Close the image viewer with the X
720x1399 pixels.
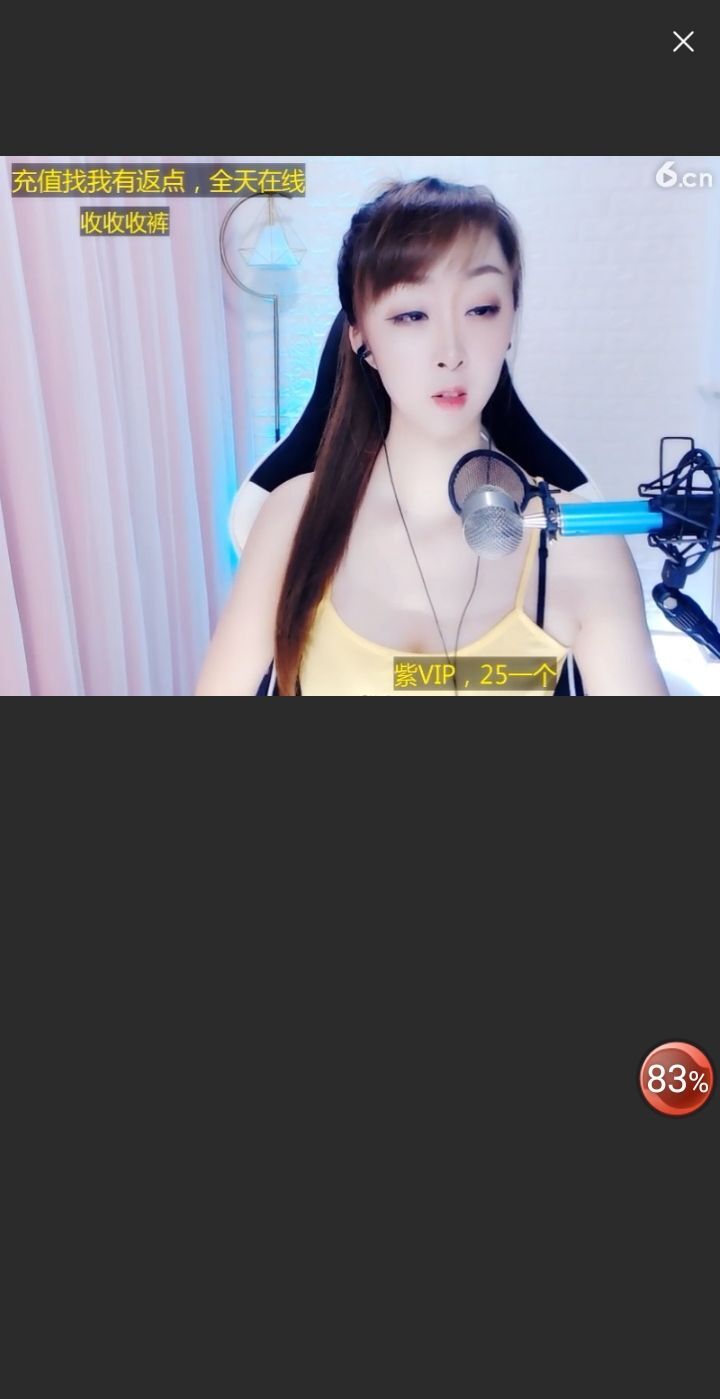click(x=683, y=42)
